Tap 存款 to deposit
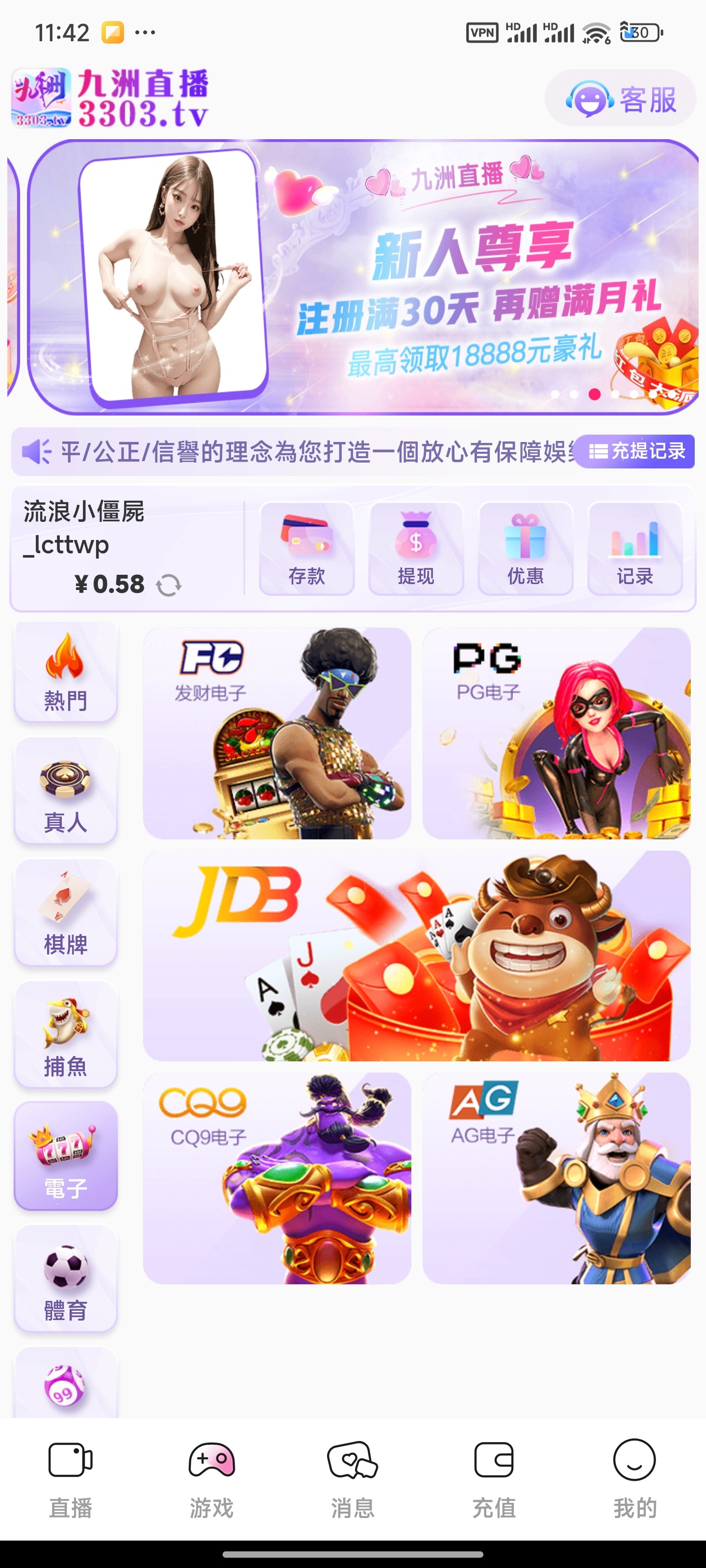Viewport: 706px width, 1568px height. click(x=306, y=549)
